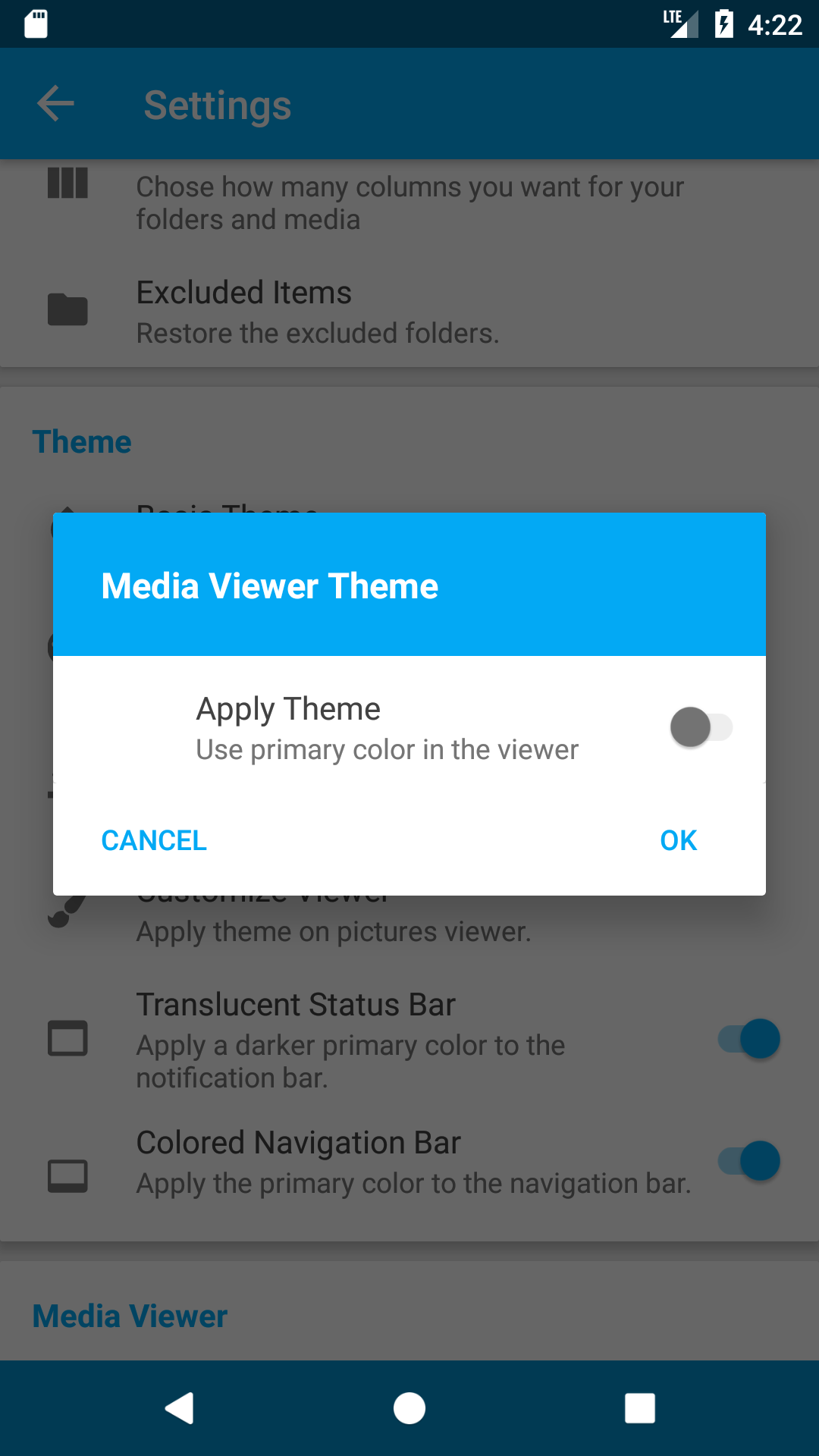
Task: Tap the system back button
Action: coord(180,1408)
